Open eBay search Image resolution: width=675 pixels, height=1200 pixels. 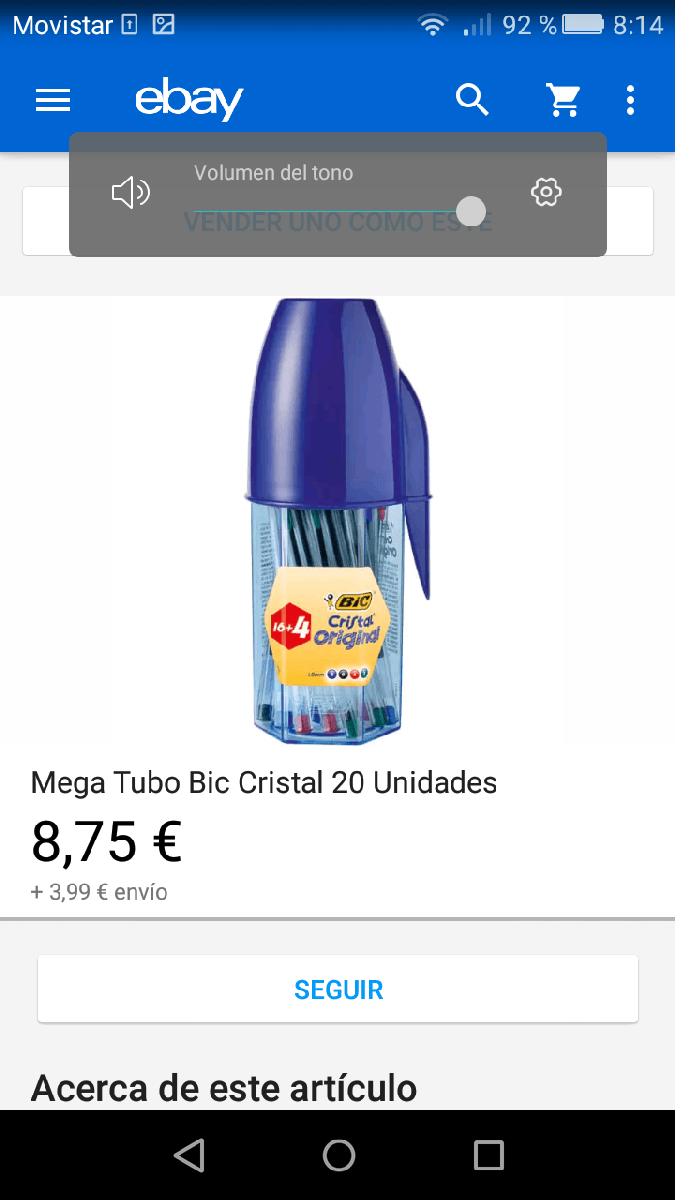point(472,100)
